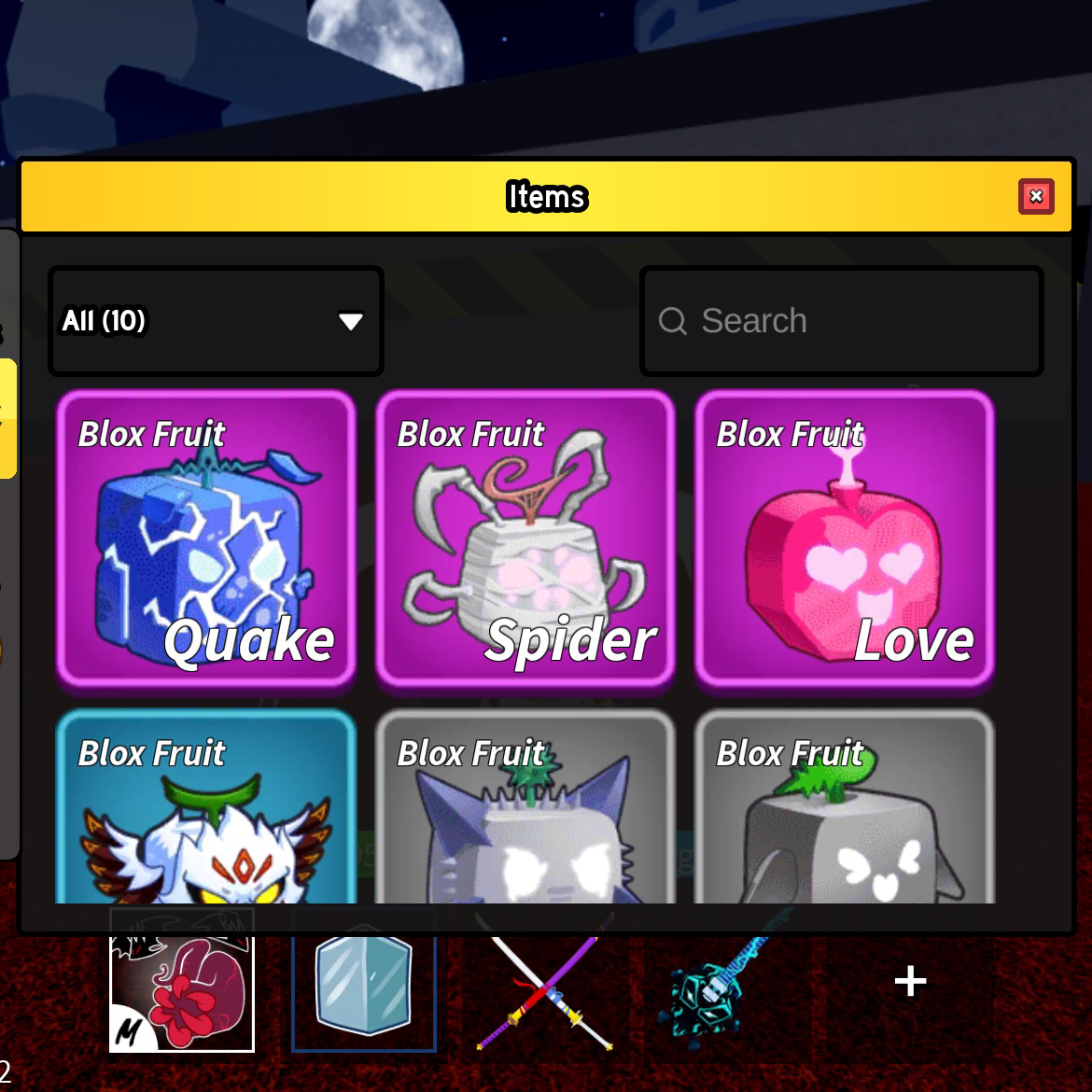Select the Quake Blox Fruit
Viewport: 1092px width, 1092px height.
point(206,539)
